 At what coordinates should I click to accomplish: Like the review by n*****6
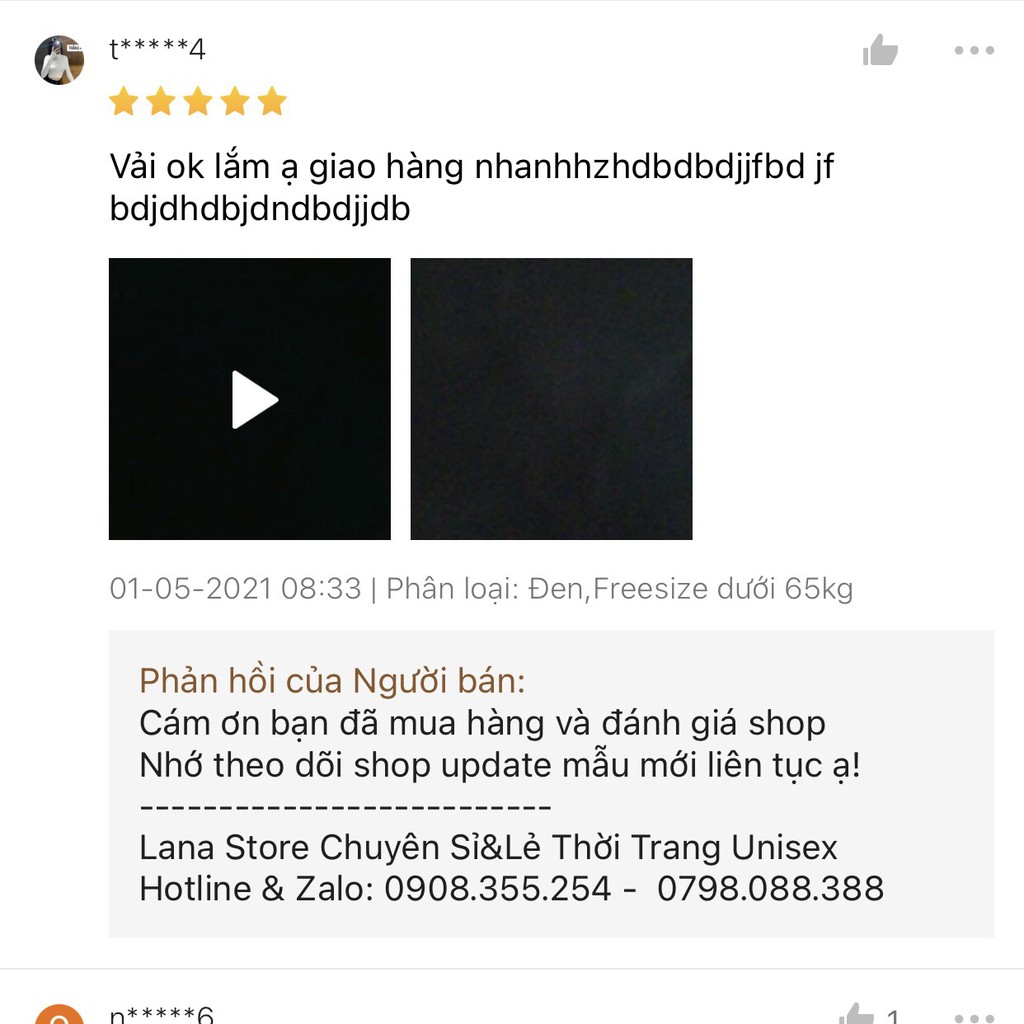tap(858, 1013)
